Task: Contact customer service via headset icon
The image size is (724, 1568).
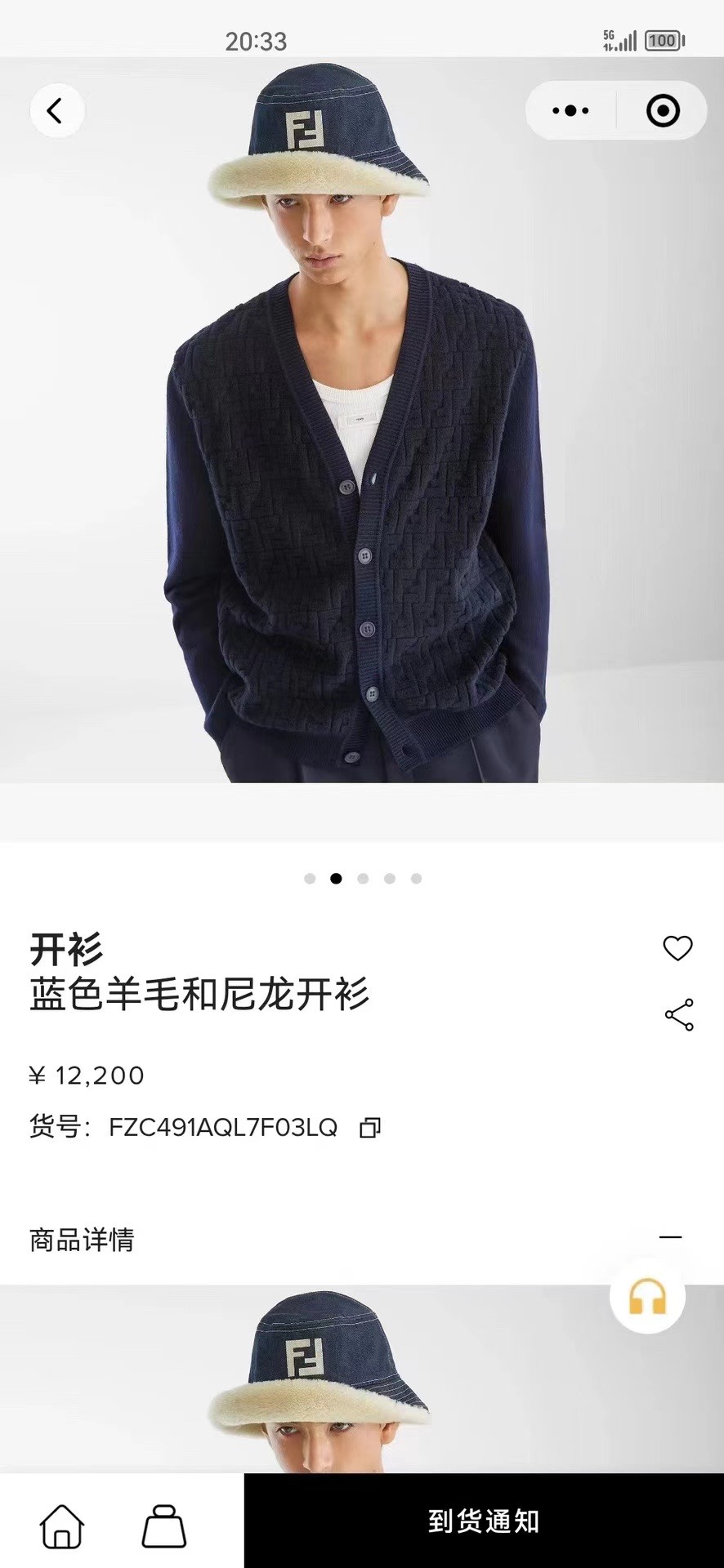Action: [647, 1296]
